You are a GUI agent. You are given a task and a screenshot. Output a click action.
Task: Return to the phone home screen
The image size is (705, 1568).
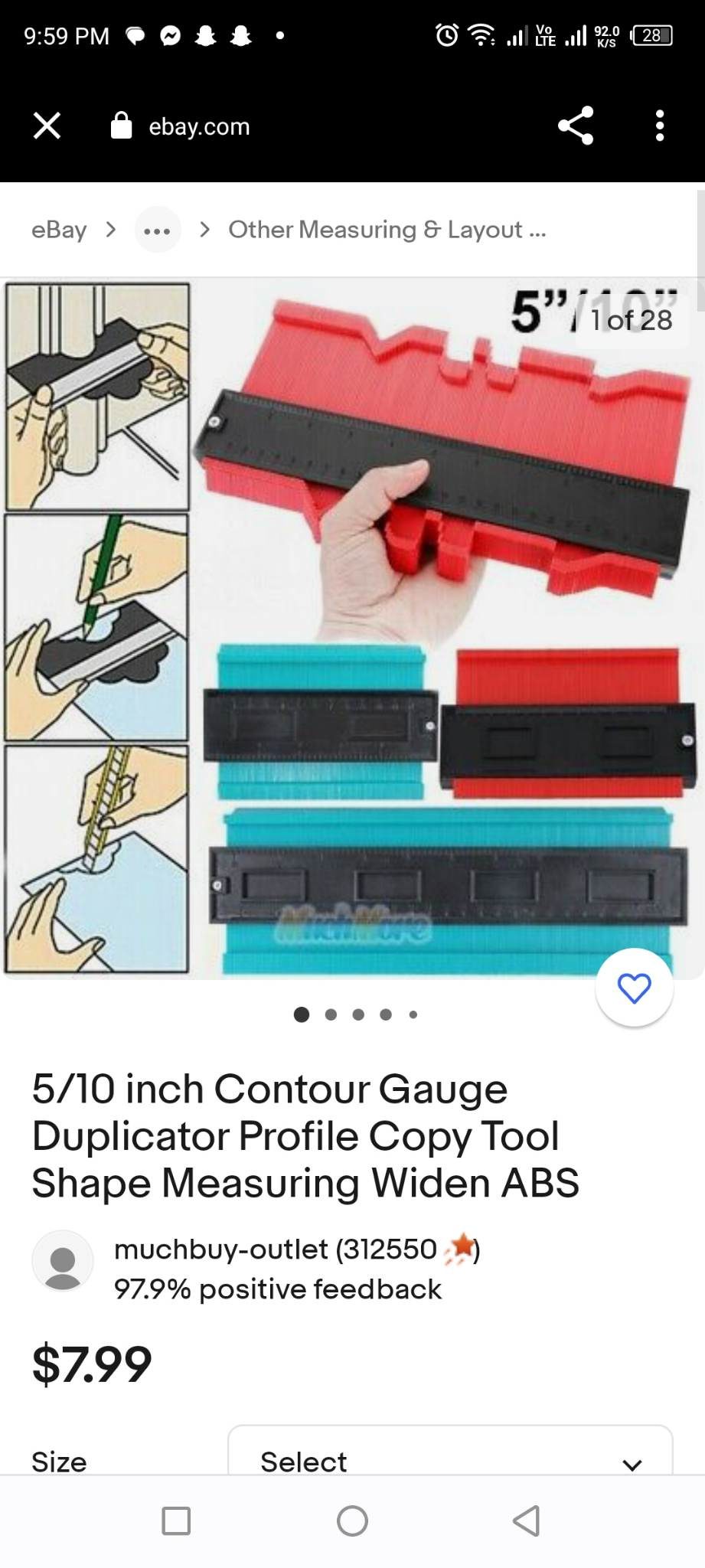pos(352,1521)
